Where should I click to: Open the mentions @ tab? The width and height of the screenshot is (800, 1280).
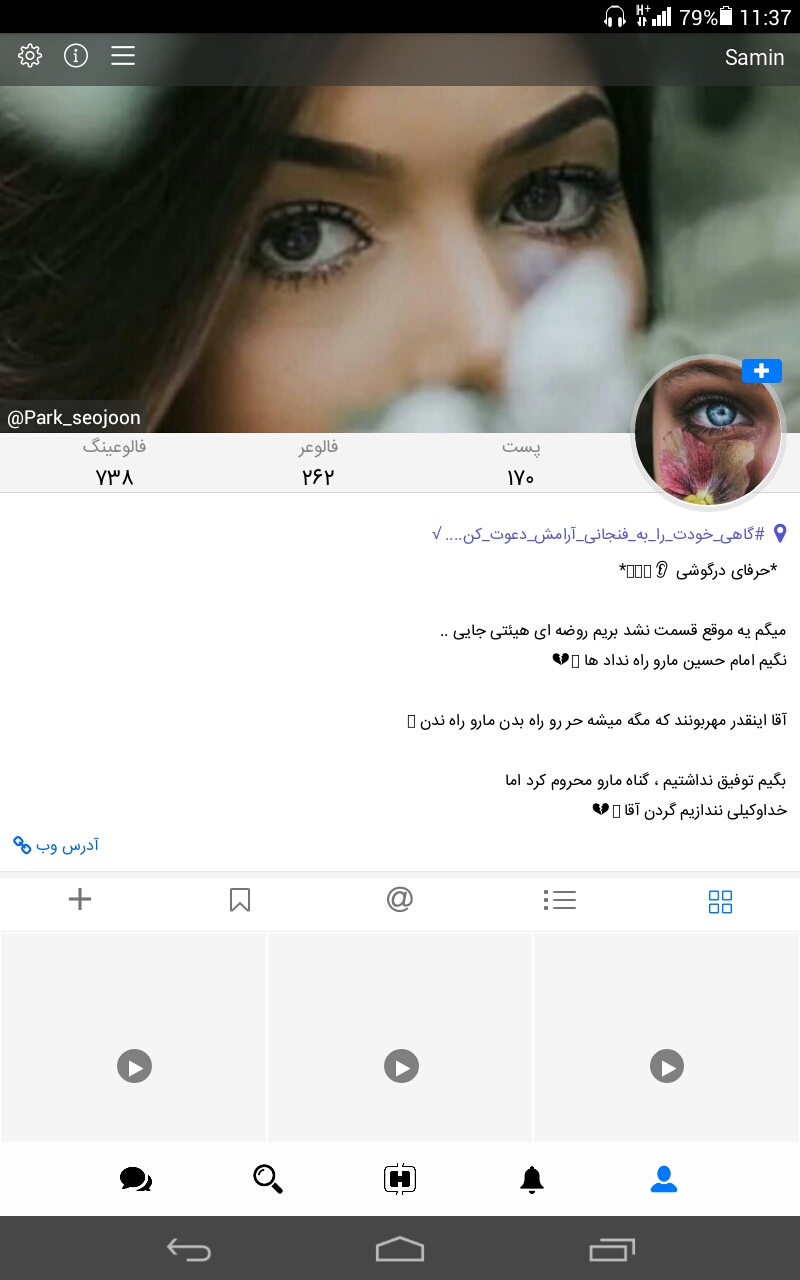400,900
